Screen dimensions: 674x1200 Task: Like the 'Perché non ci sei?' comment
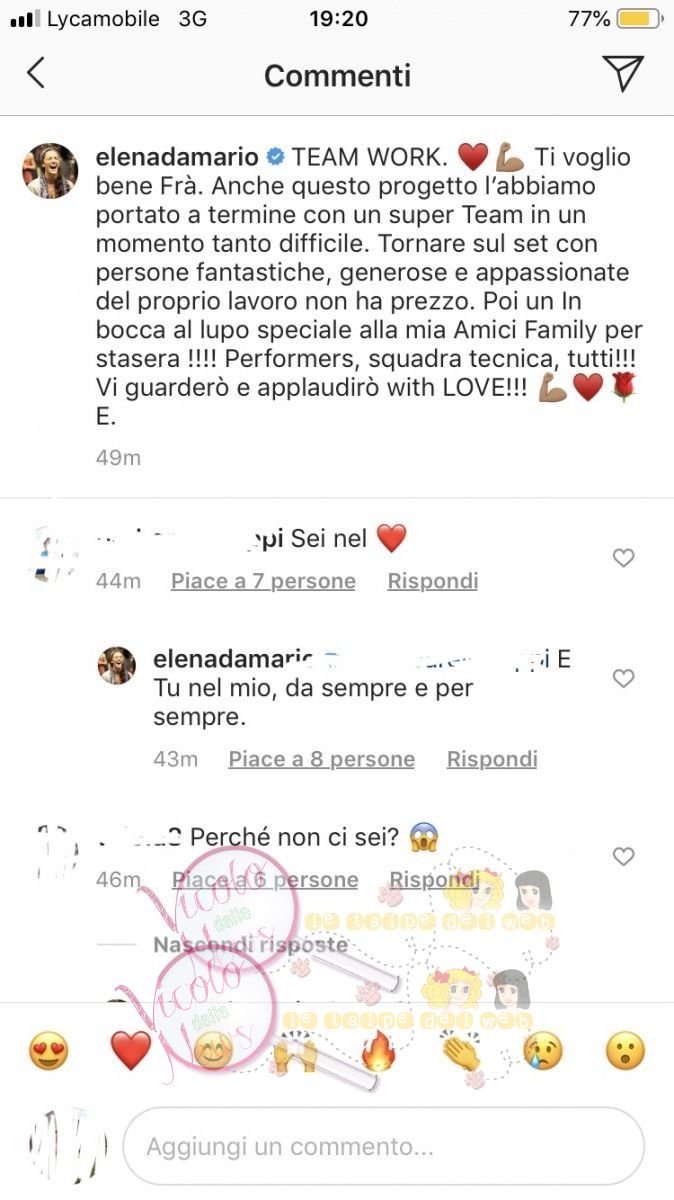pos(623,857)
